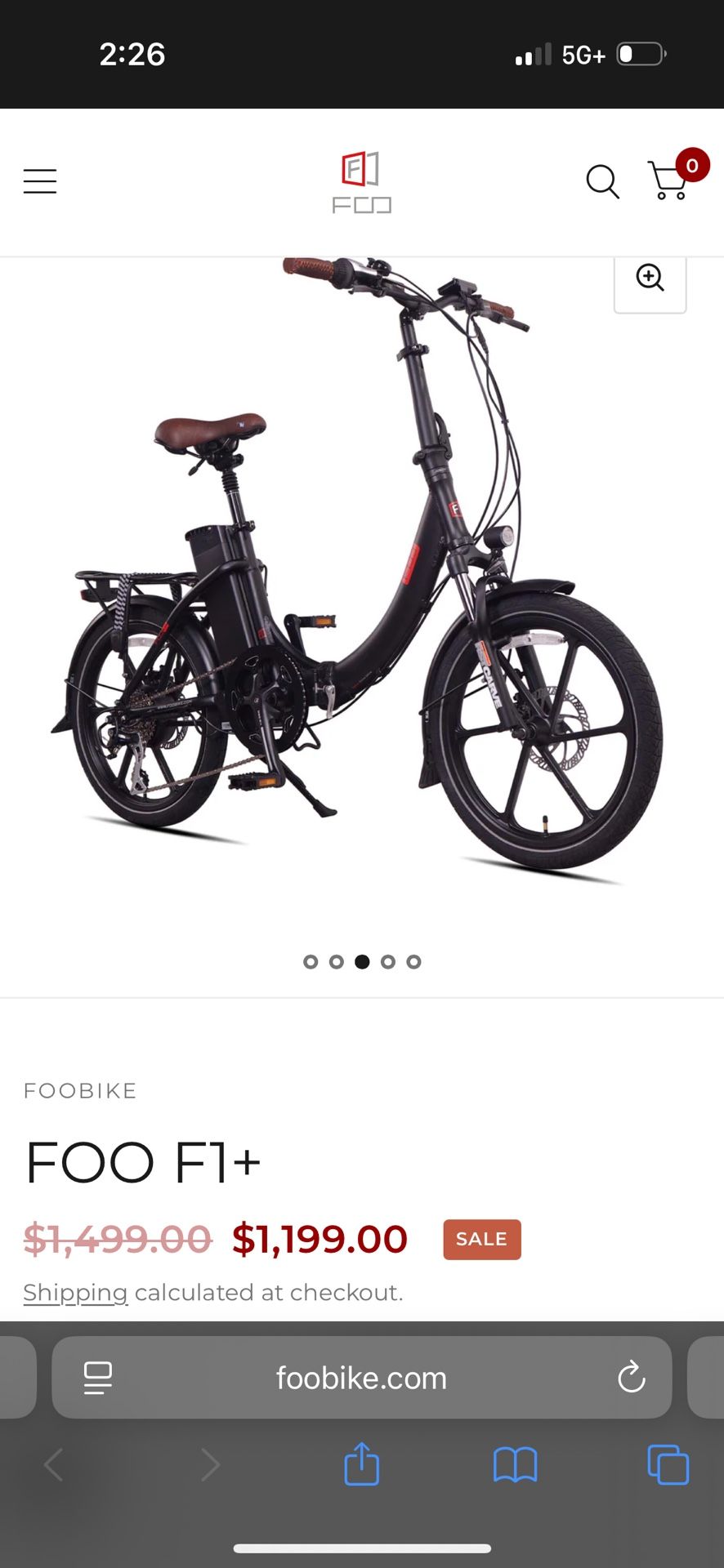Select the first carousel dot
The height and width of the screenshot is (1568, 724).
[311, 963]
